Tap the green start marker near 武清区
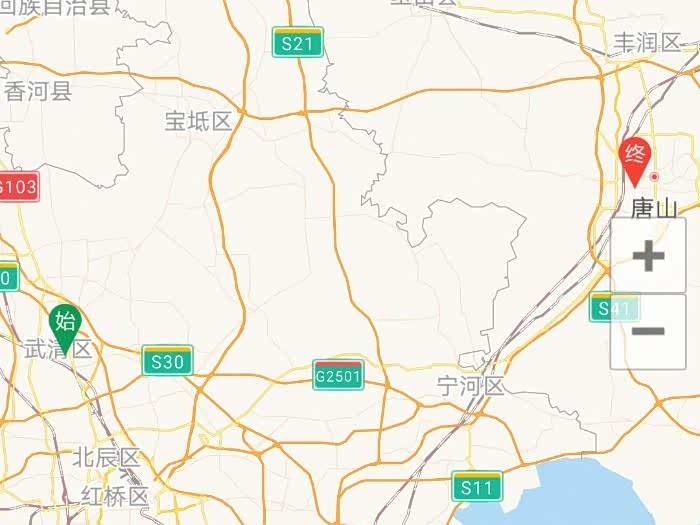Screen dimensions: 700x525 [65, 324]
